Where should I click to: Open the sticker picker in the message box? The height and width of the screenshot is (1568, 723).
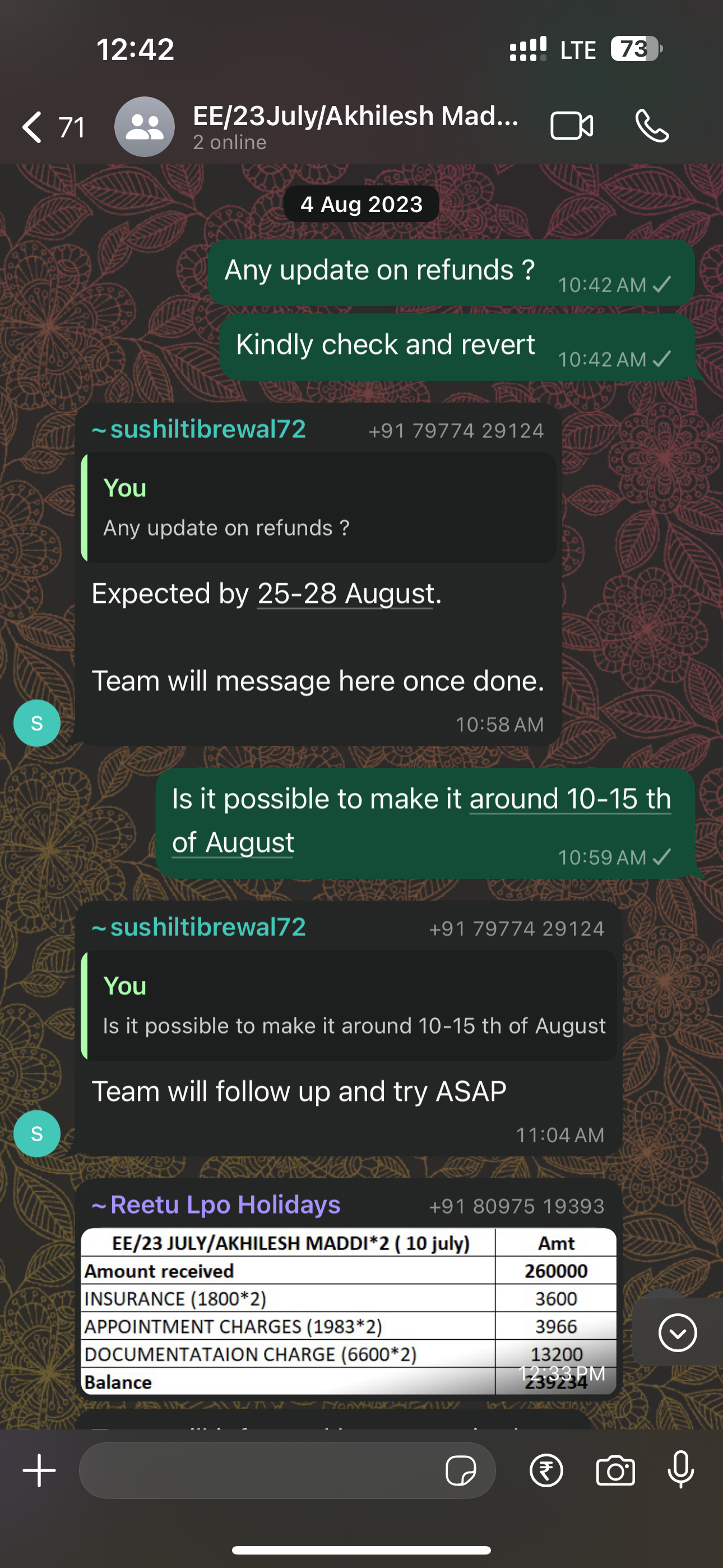click(x=461, y=1470)
